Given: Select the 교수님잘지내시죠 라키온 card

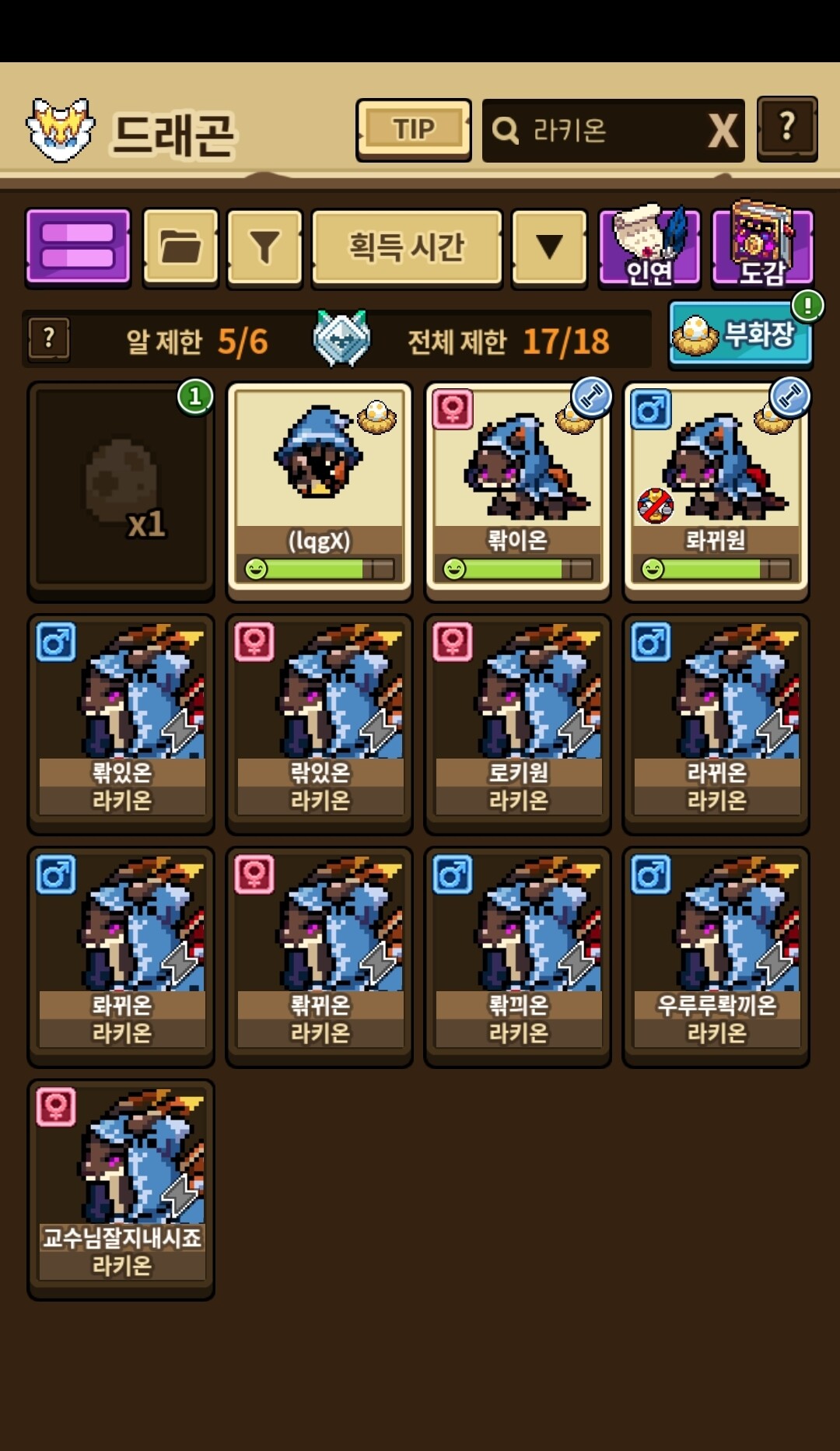Looking at the screenshot, I should click(121, 1187).
